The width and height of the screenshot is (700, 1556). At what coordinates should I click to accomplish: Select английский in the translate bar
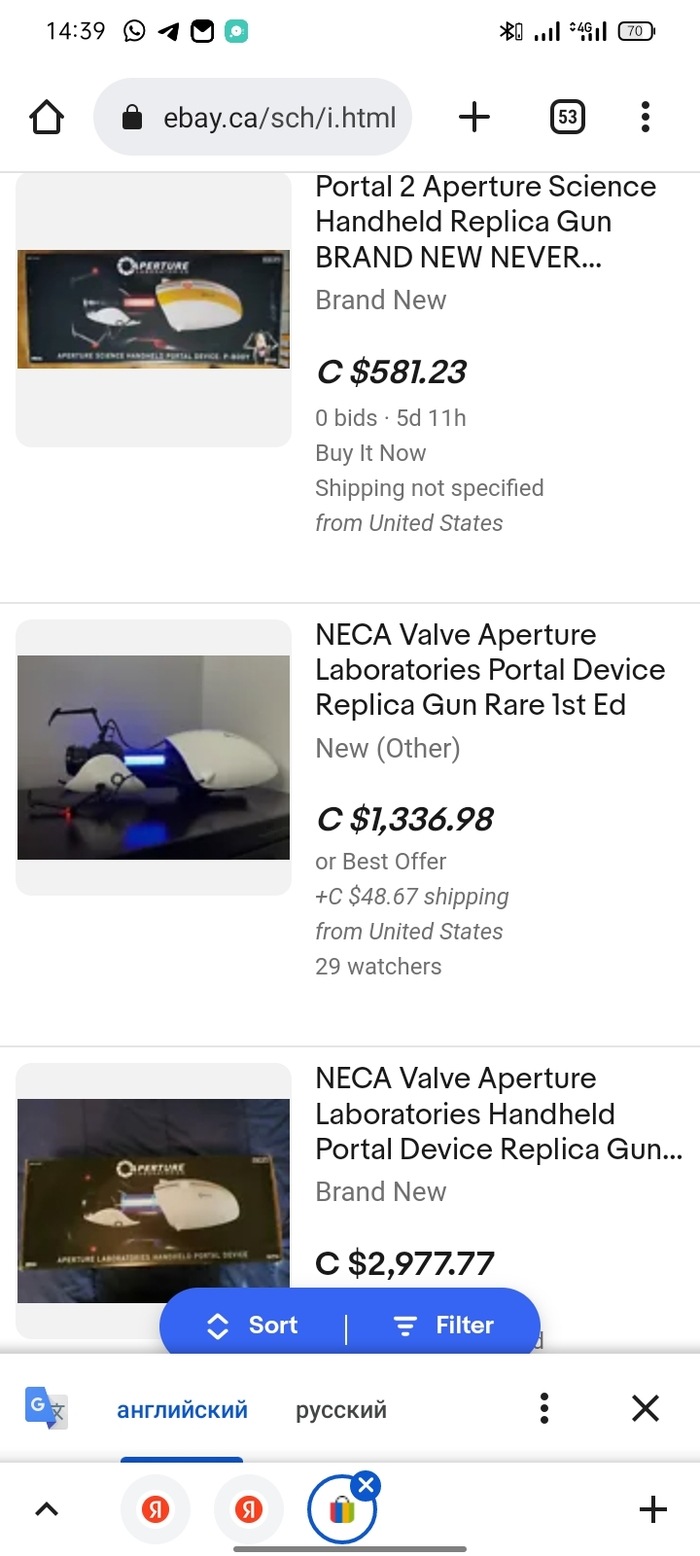182,1410
